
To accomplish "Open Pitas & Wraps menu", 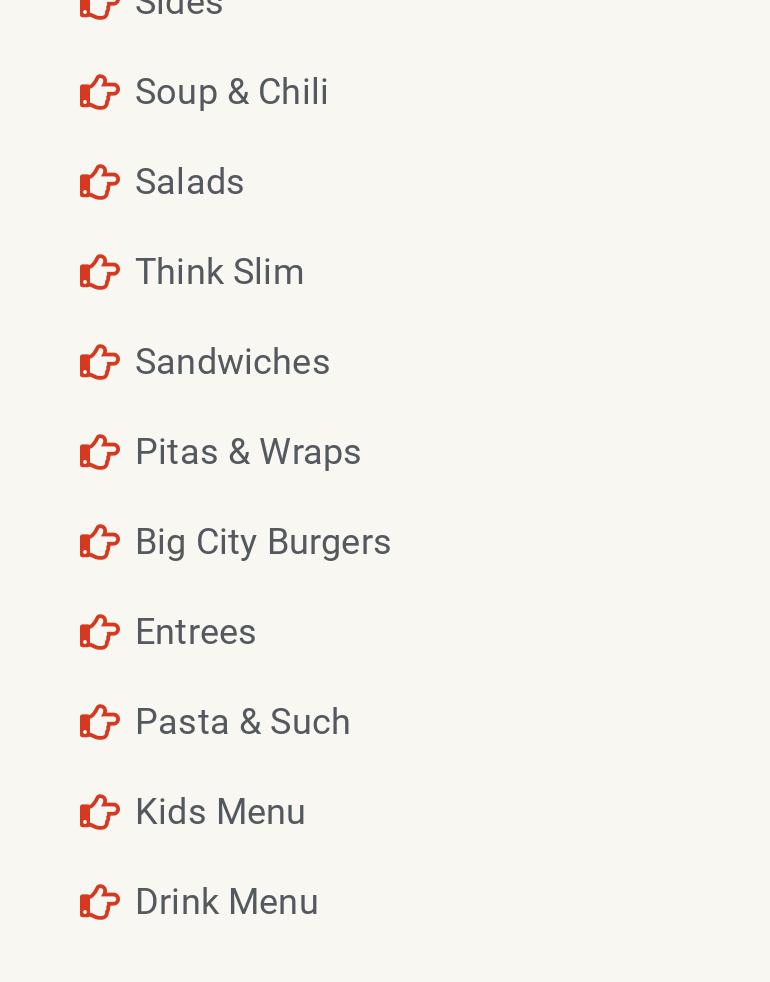I will pyautogui.click(x=247, y=452).
